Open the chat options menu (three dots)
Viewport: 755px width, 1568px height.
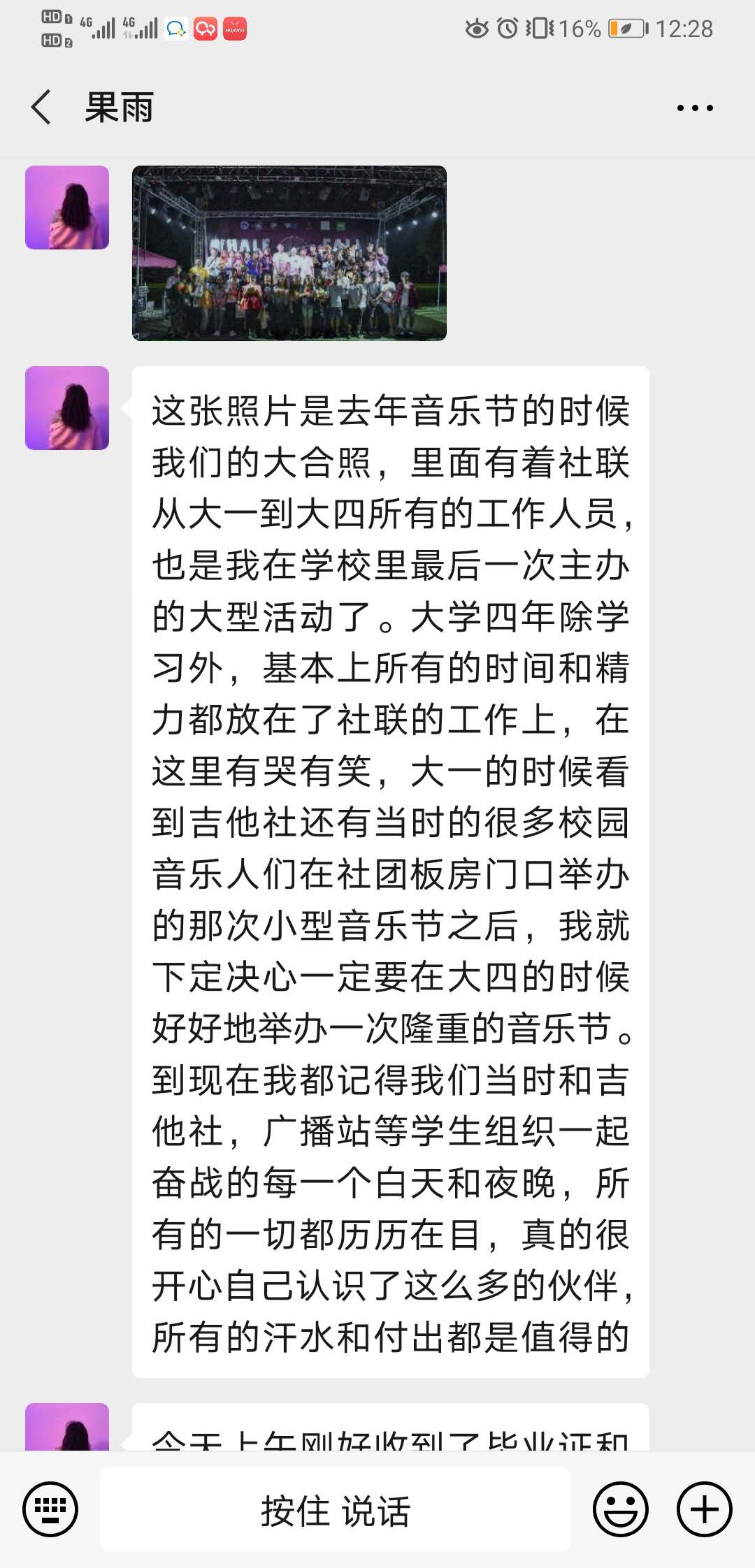click(694, 108)
